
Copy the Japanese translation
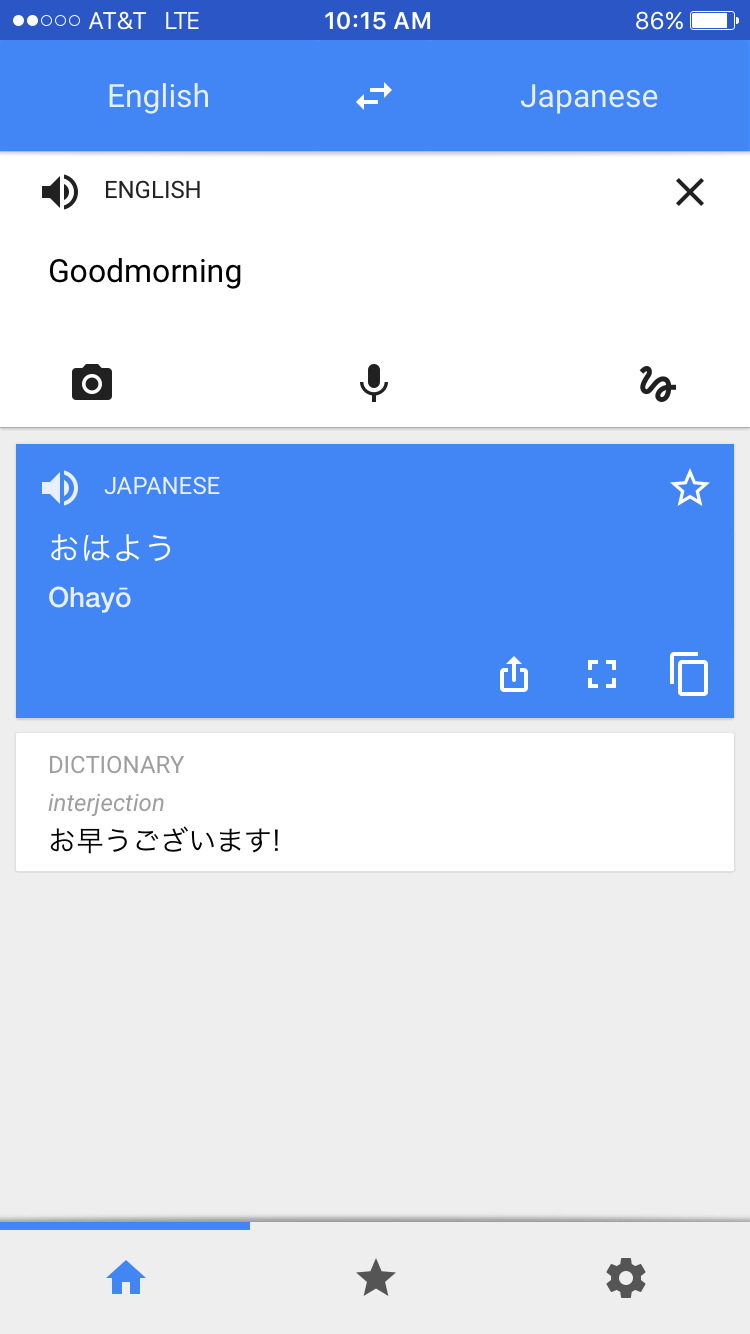tap(689, 674)
